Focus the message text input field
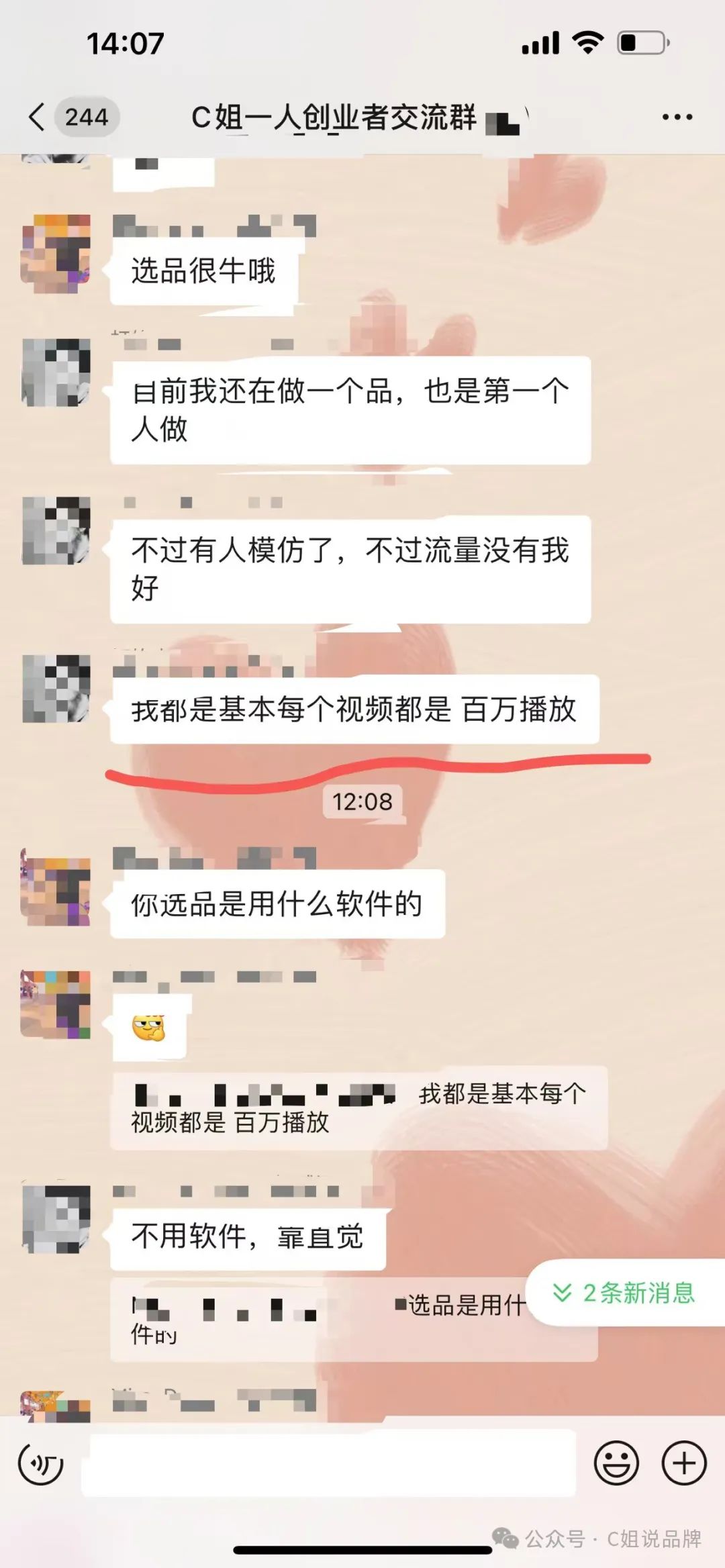Screen dimensions: 725x1568 [x=329, y=1463]
